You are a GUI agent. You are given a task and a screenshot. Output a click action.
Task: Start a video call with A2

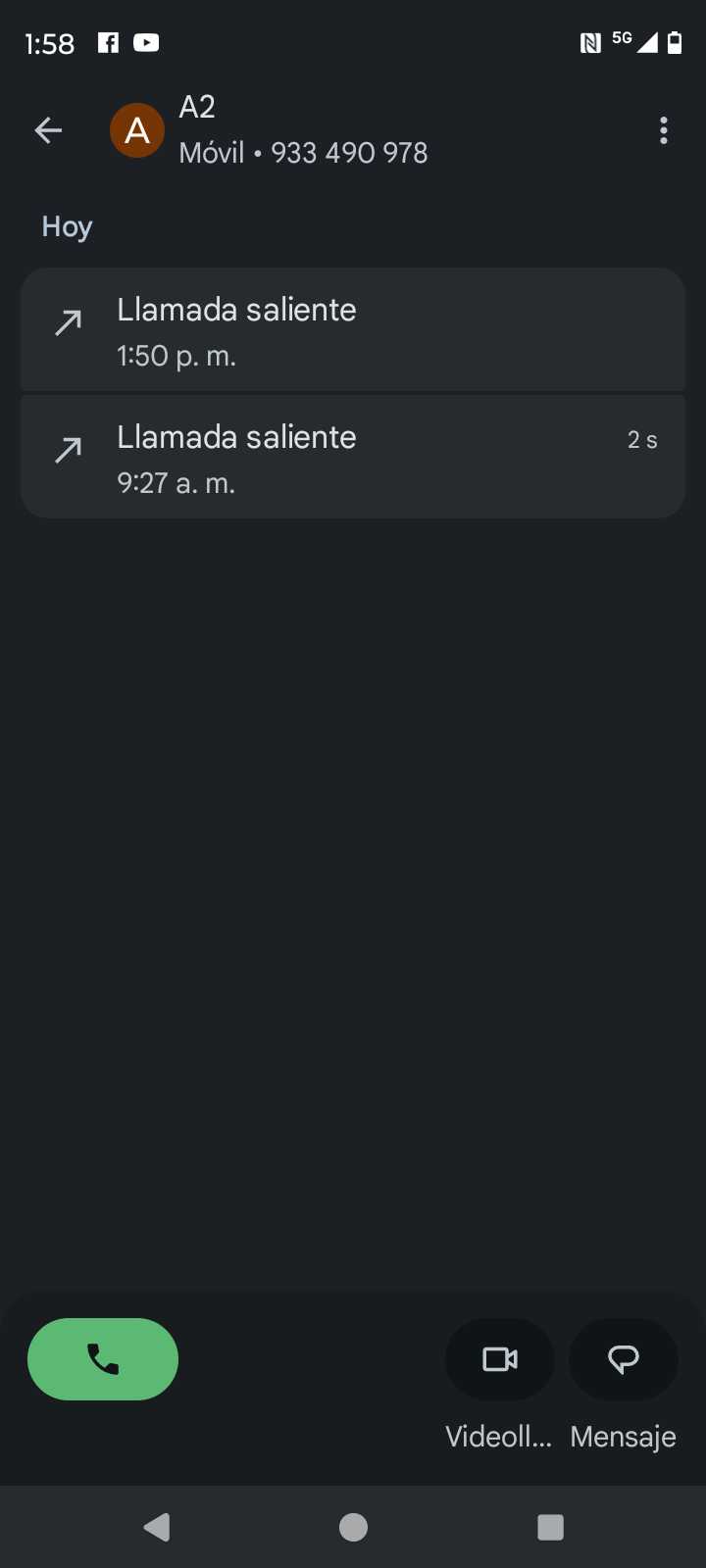pos(500,1359)
